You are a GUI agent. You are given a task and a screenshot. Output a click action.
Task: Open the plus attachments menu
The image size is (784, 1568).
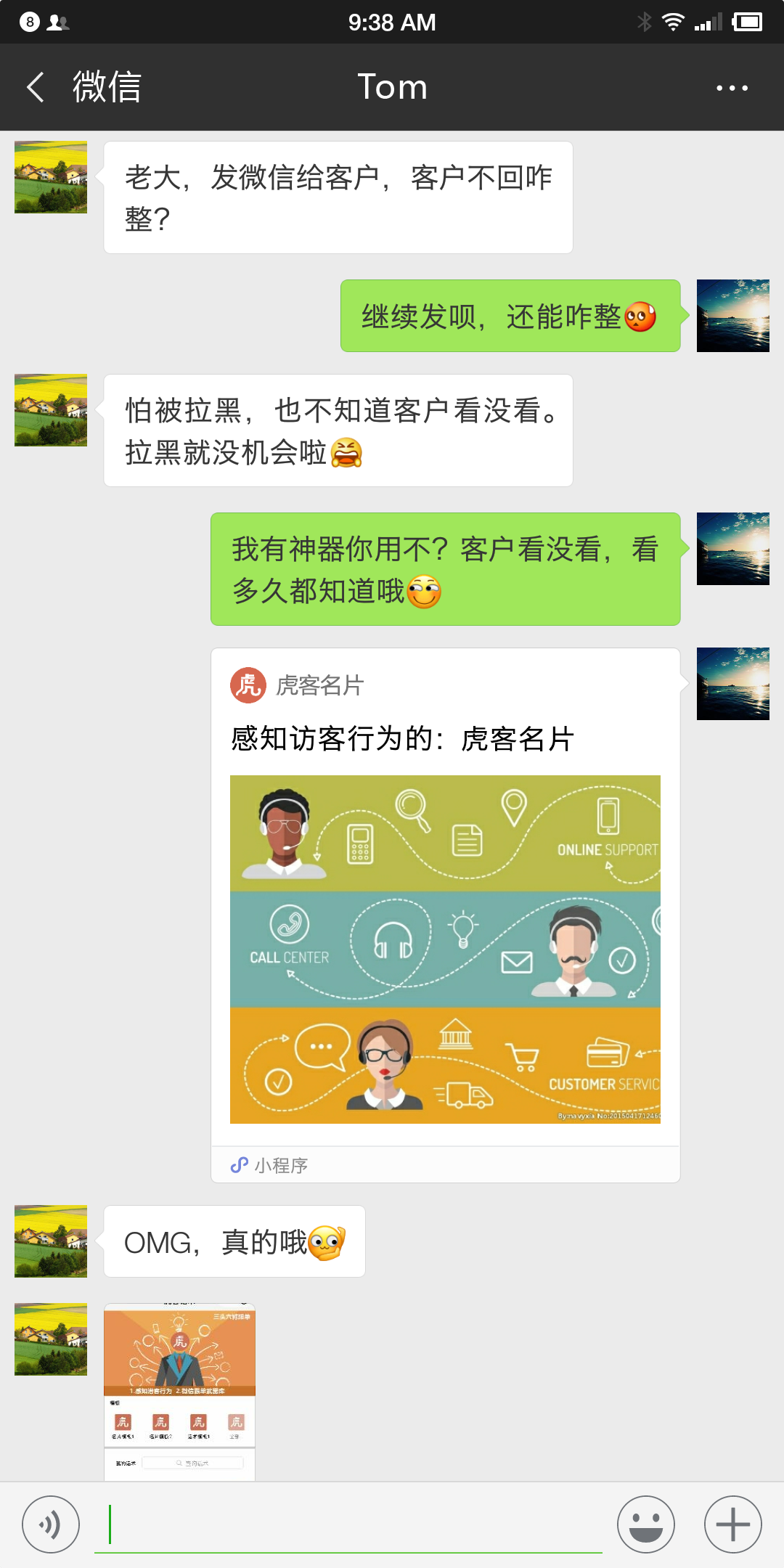[732, 1524]
